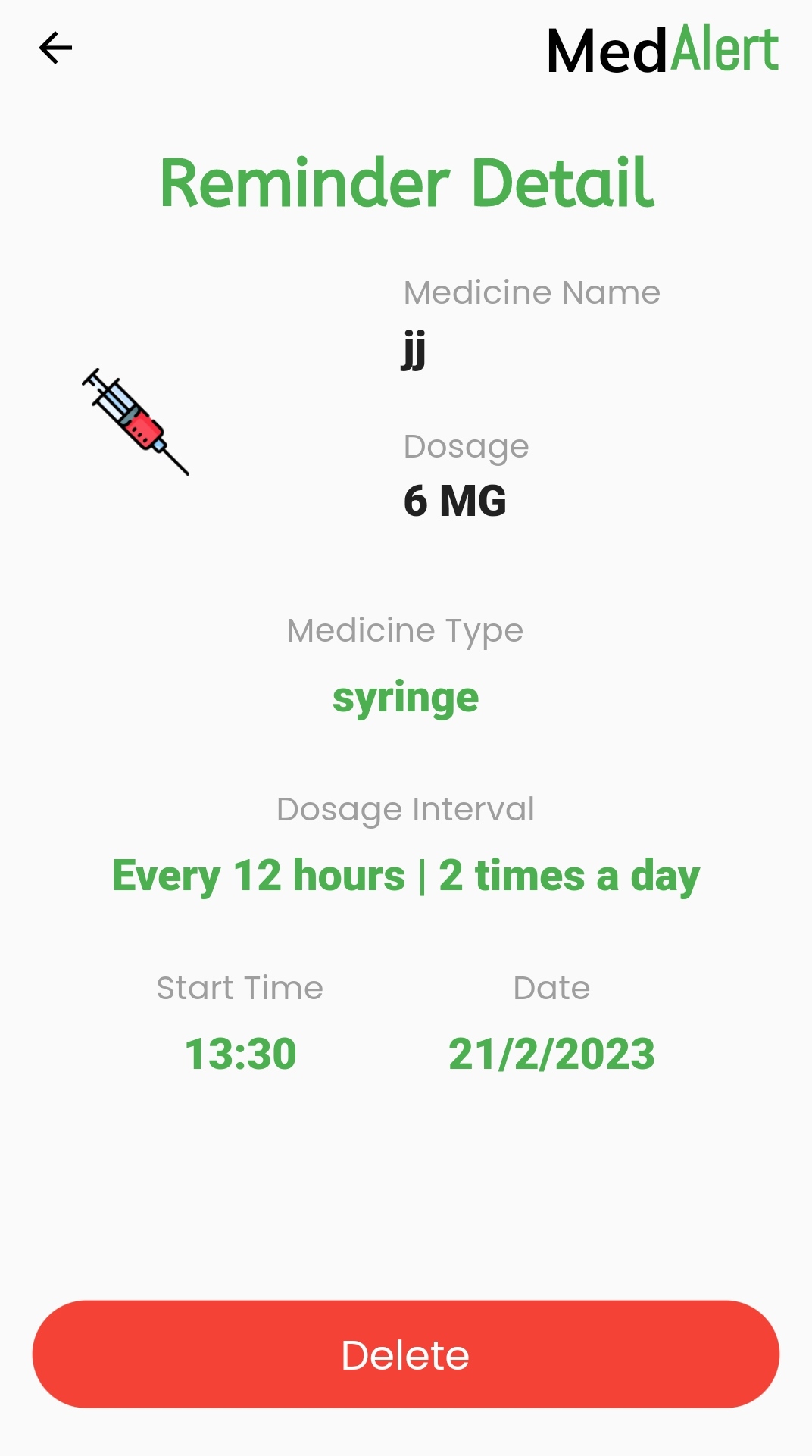Viewport: 812px width, 1456px height.
Task: Tap the Medicine Type label
Action: 406,630
